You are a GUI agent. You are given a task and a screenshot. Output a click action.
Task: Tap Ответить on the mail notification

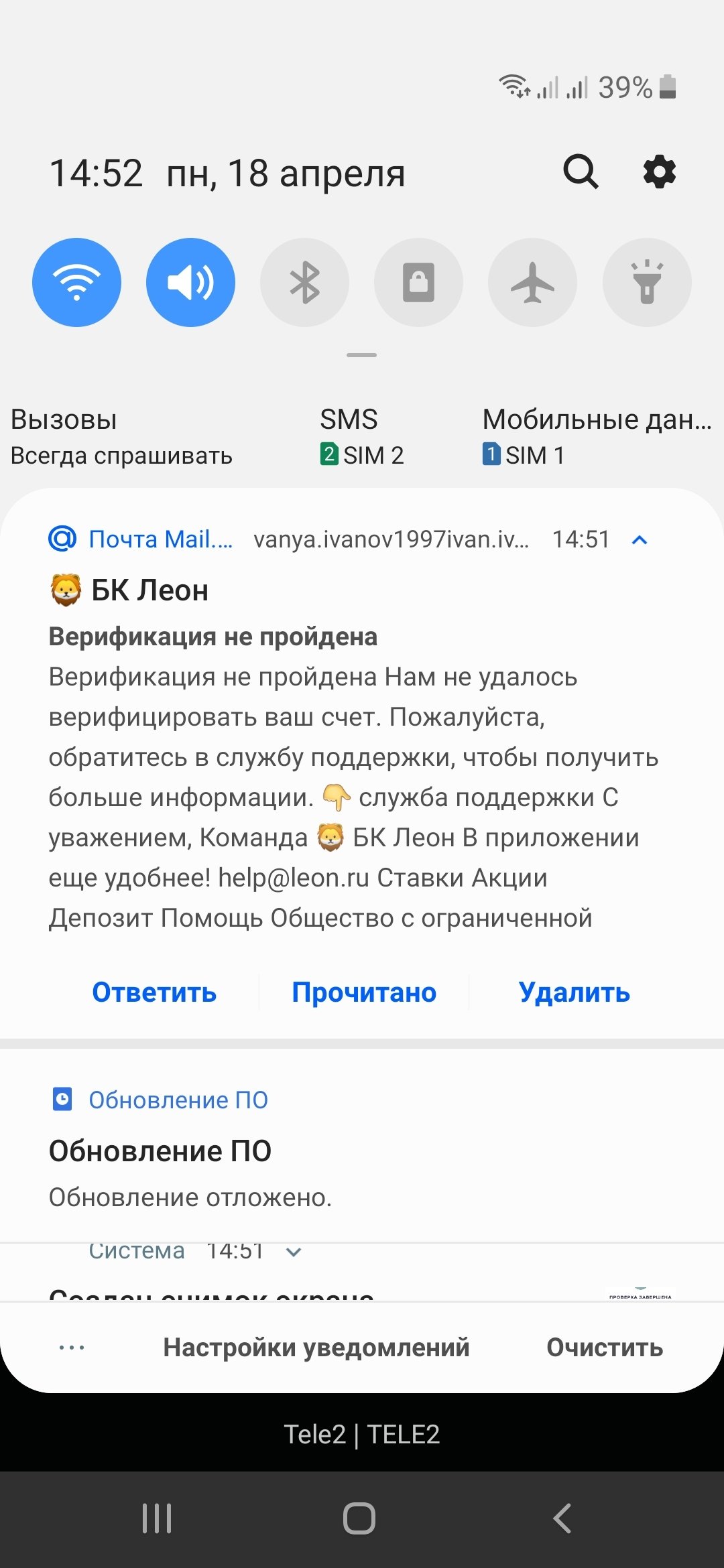(154, 992)
